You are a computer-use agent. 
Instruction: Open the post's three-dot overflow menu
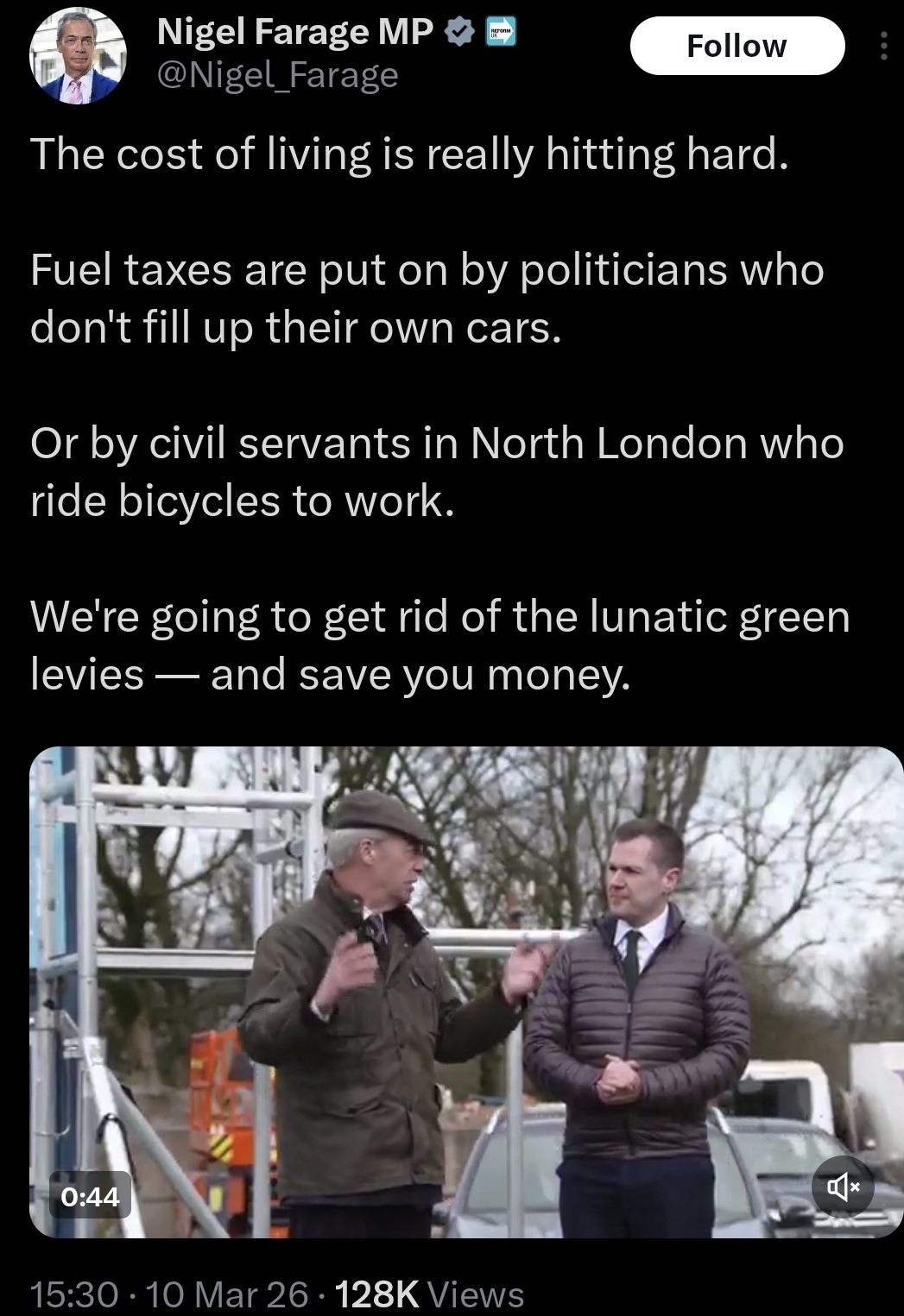pyautogui.click(x=882, y=46)
